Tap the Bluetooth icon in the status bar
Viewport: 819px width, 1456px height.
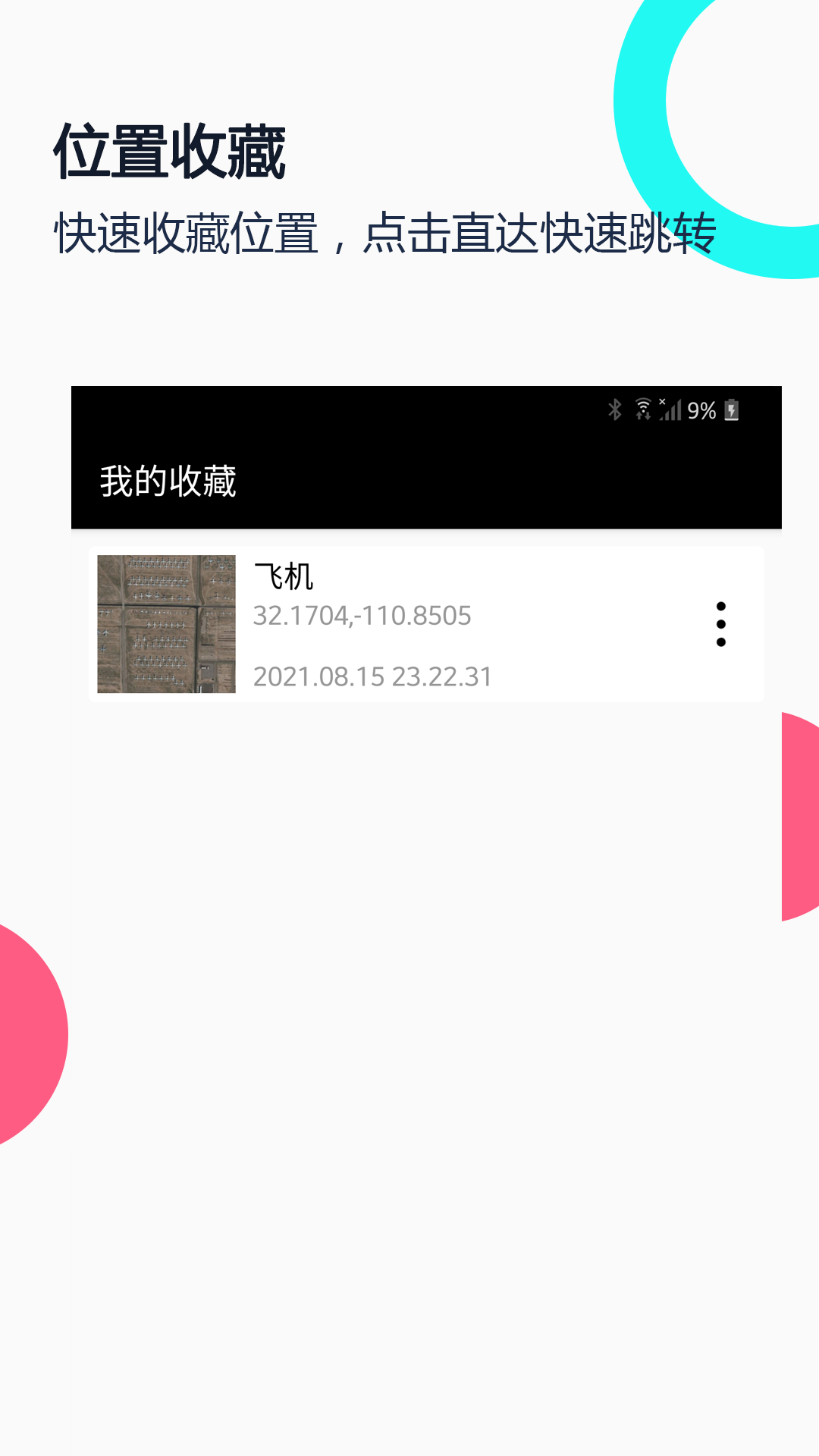[615, 410]
